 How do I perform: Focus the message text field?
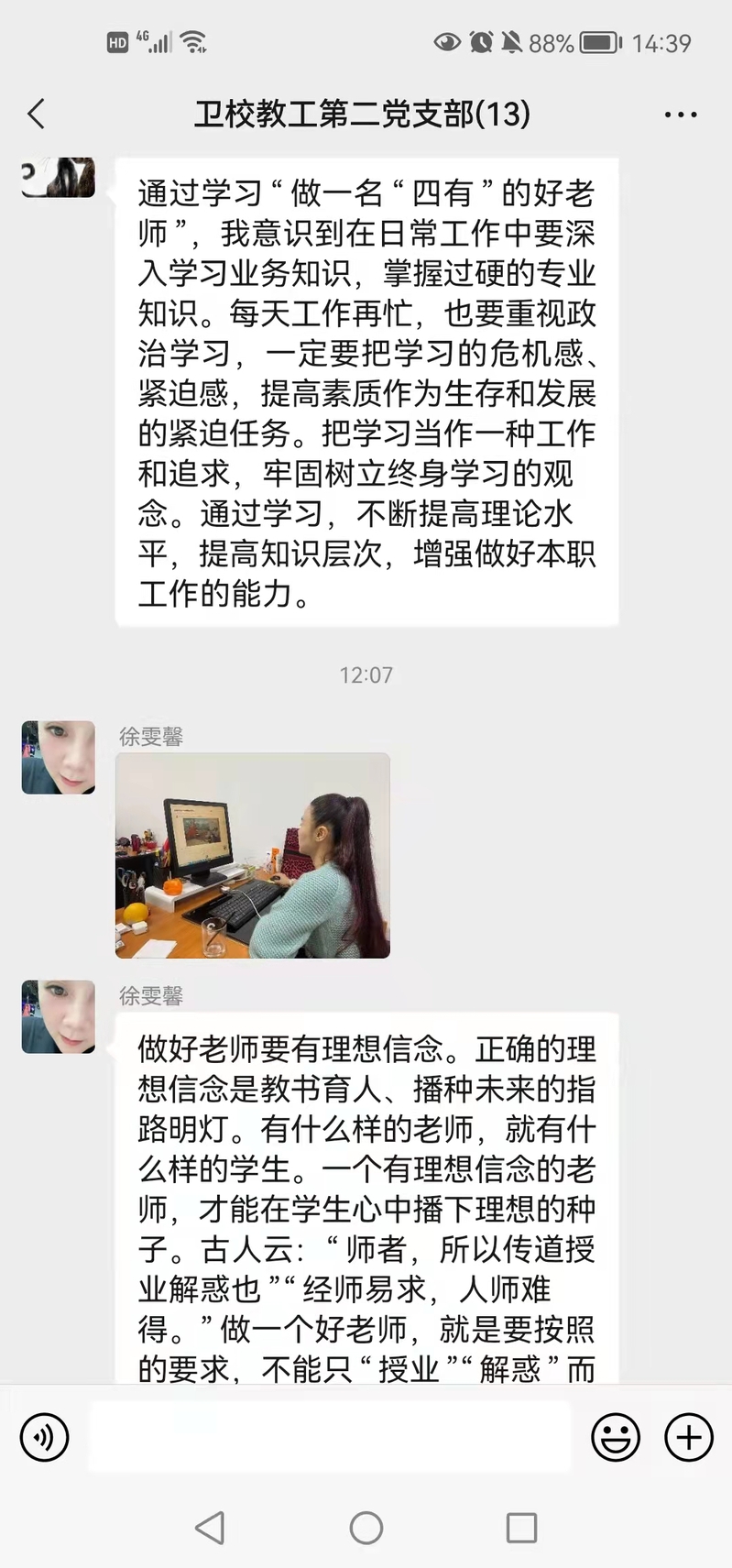click(x=330, y=1436)
